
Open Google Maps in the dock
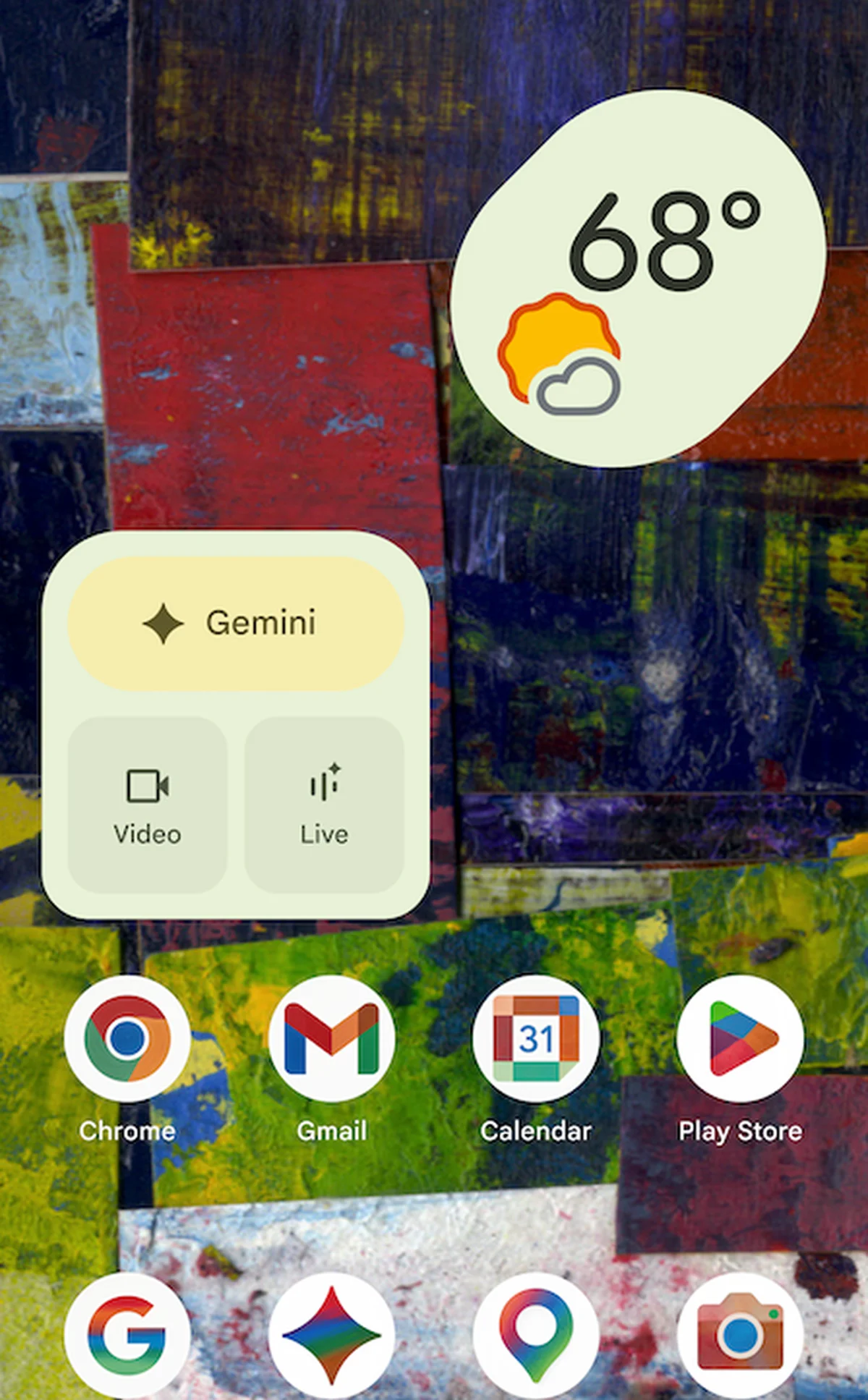tap(536, 1334)
